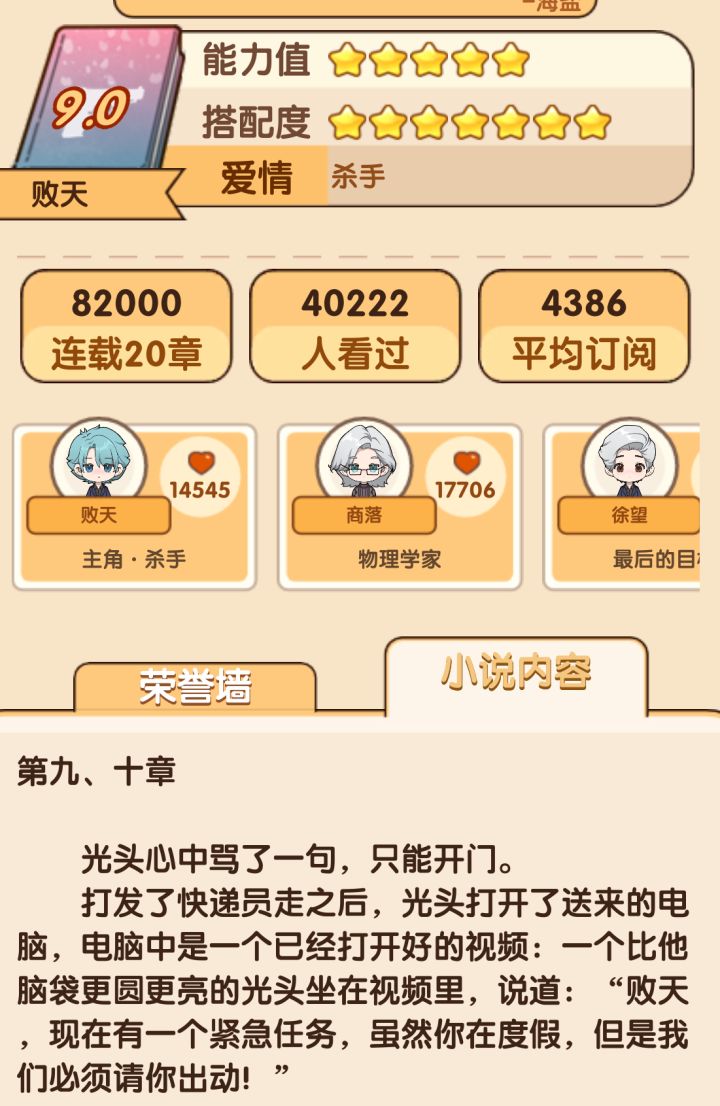720x1106 pixels.
Task: Tap the 82000 连载20章 stat card
Action: coord(124,324)
